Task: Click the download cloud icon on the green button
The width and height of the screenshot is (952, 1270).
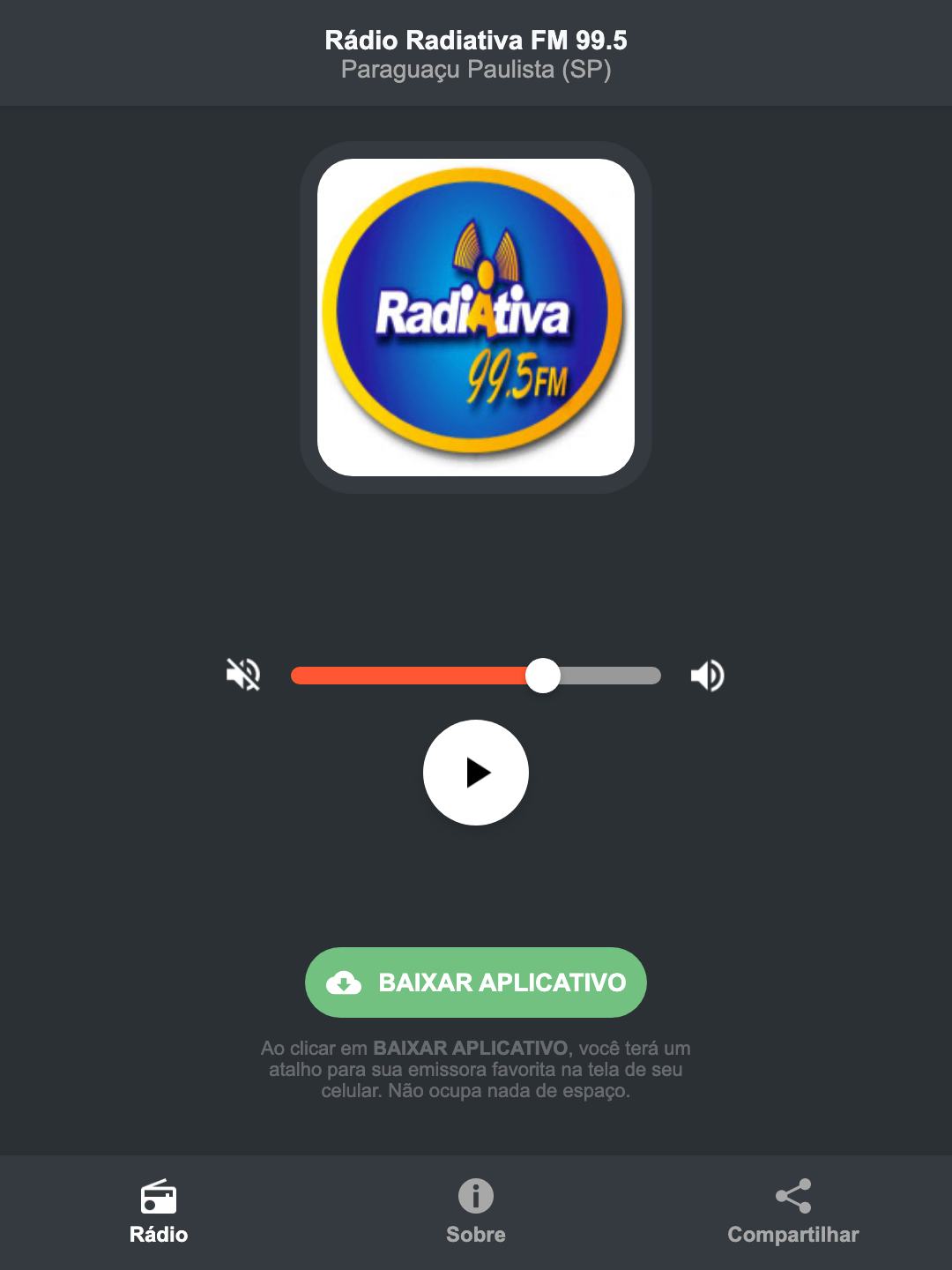Action: click(x=346, y=982)
